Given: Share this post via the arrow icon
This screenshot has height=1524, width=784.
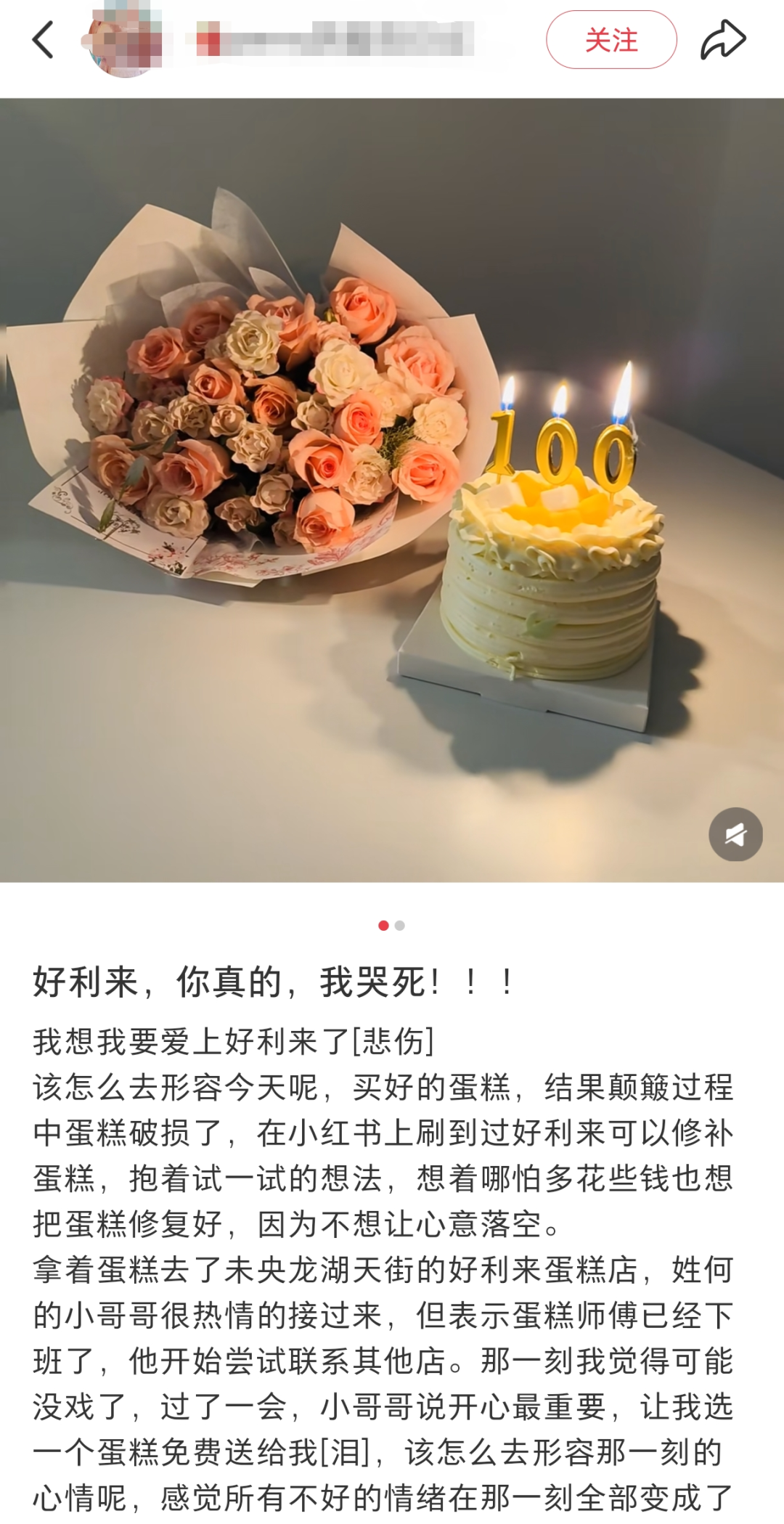Looking at the screenshot, I should tap(723, 40).
